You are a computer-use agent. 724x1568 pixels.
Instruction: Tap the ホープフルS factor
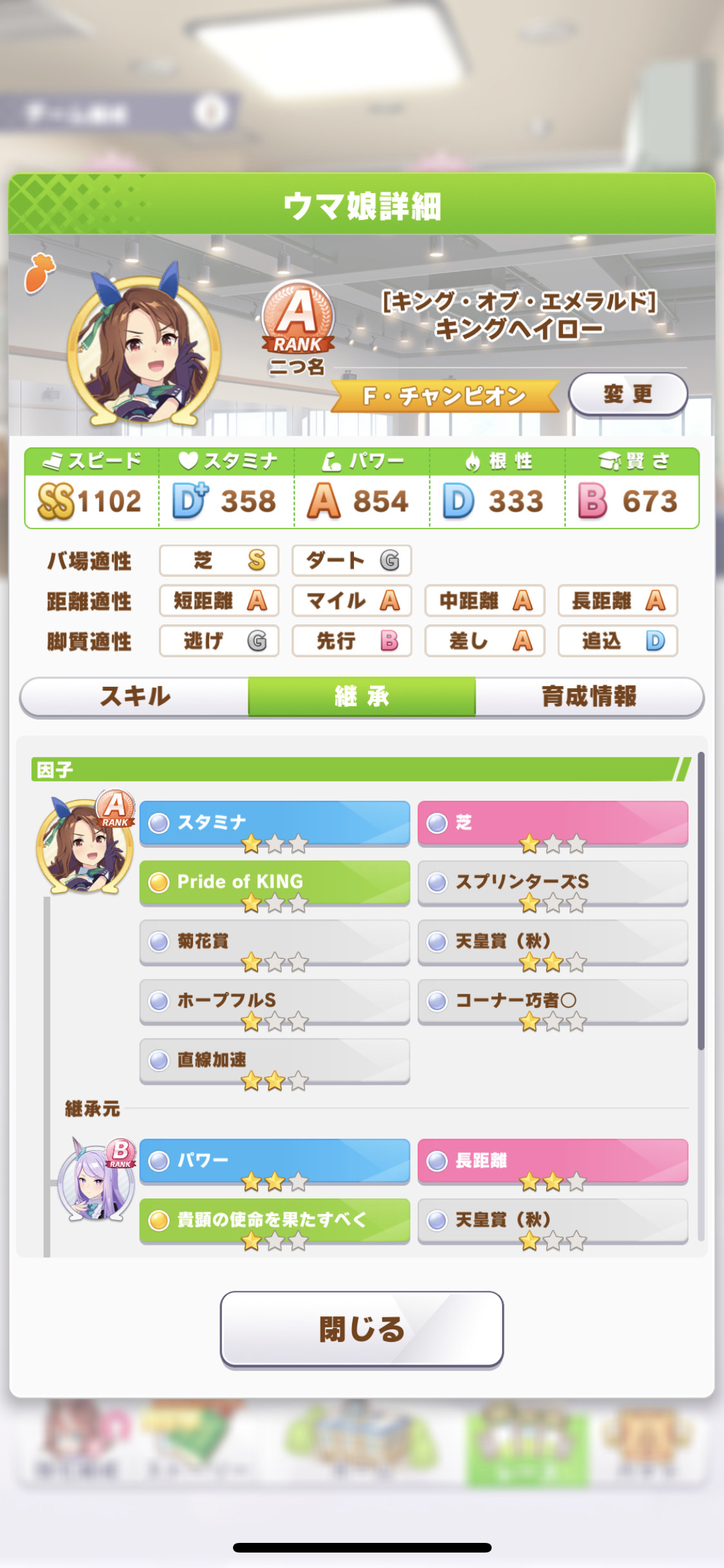[x=275, y=1002]
